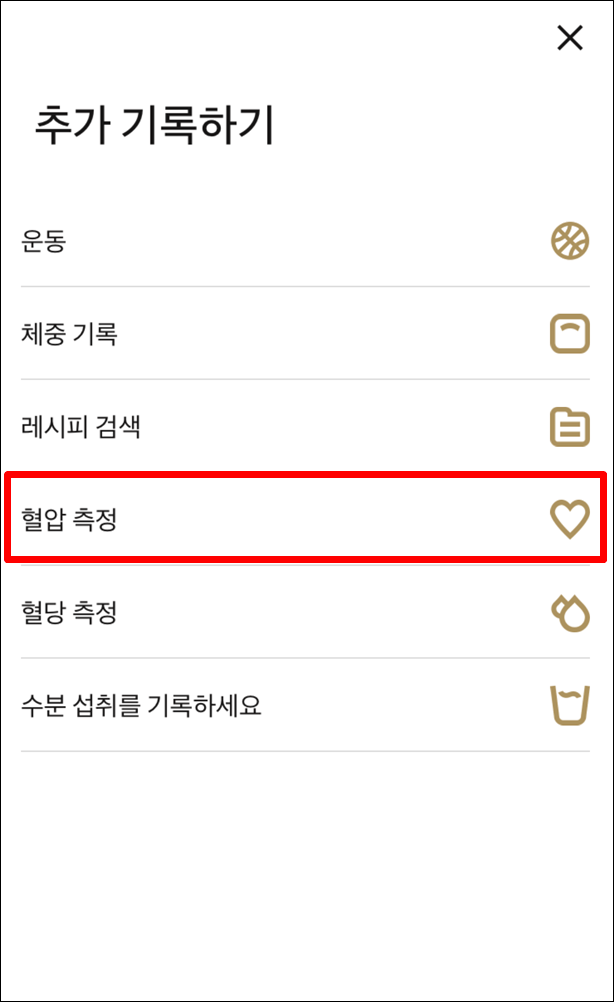Close the 추가 기록하기 screen
614x1002 pixels.
click(569, 39)
